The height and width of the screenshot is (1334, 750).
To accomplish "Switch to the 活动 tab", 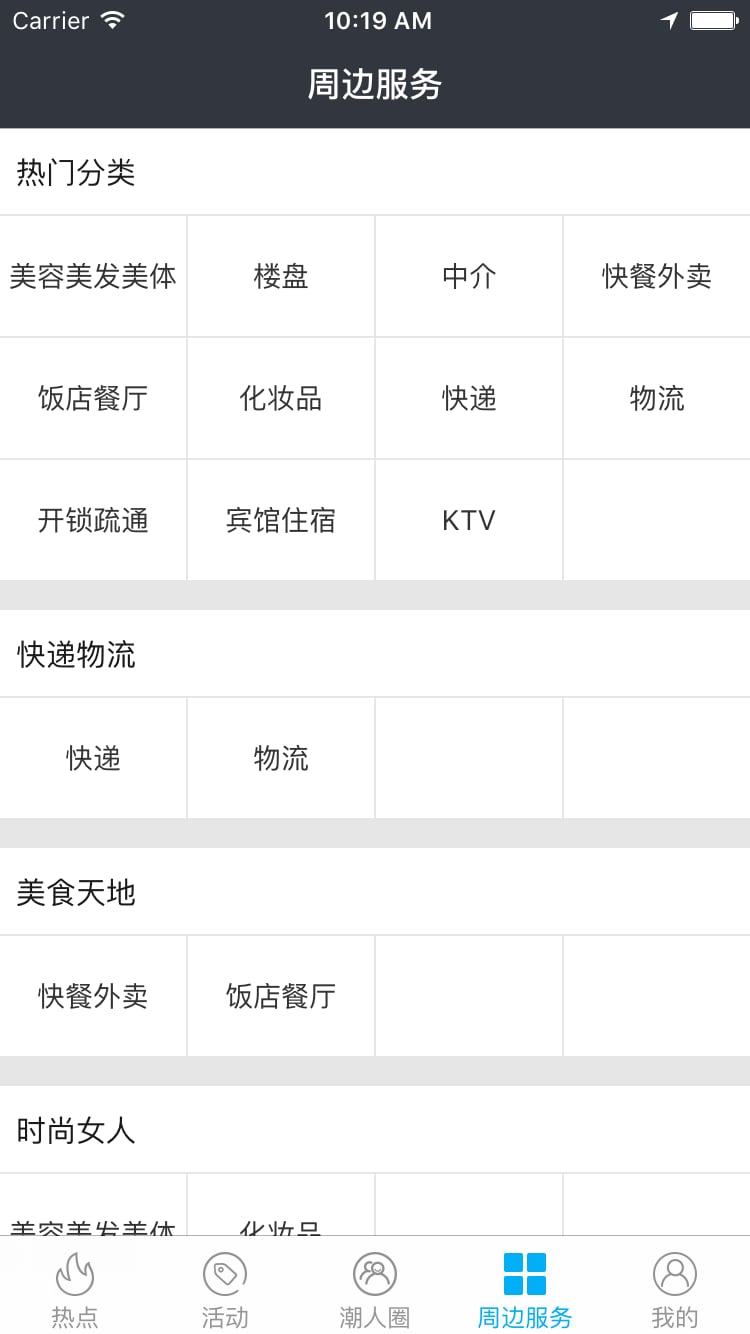I will (224, 1290).
